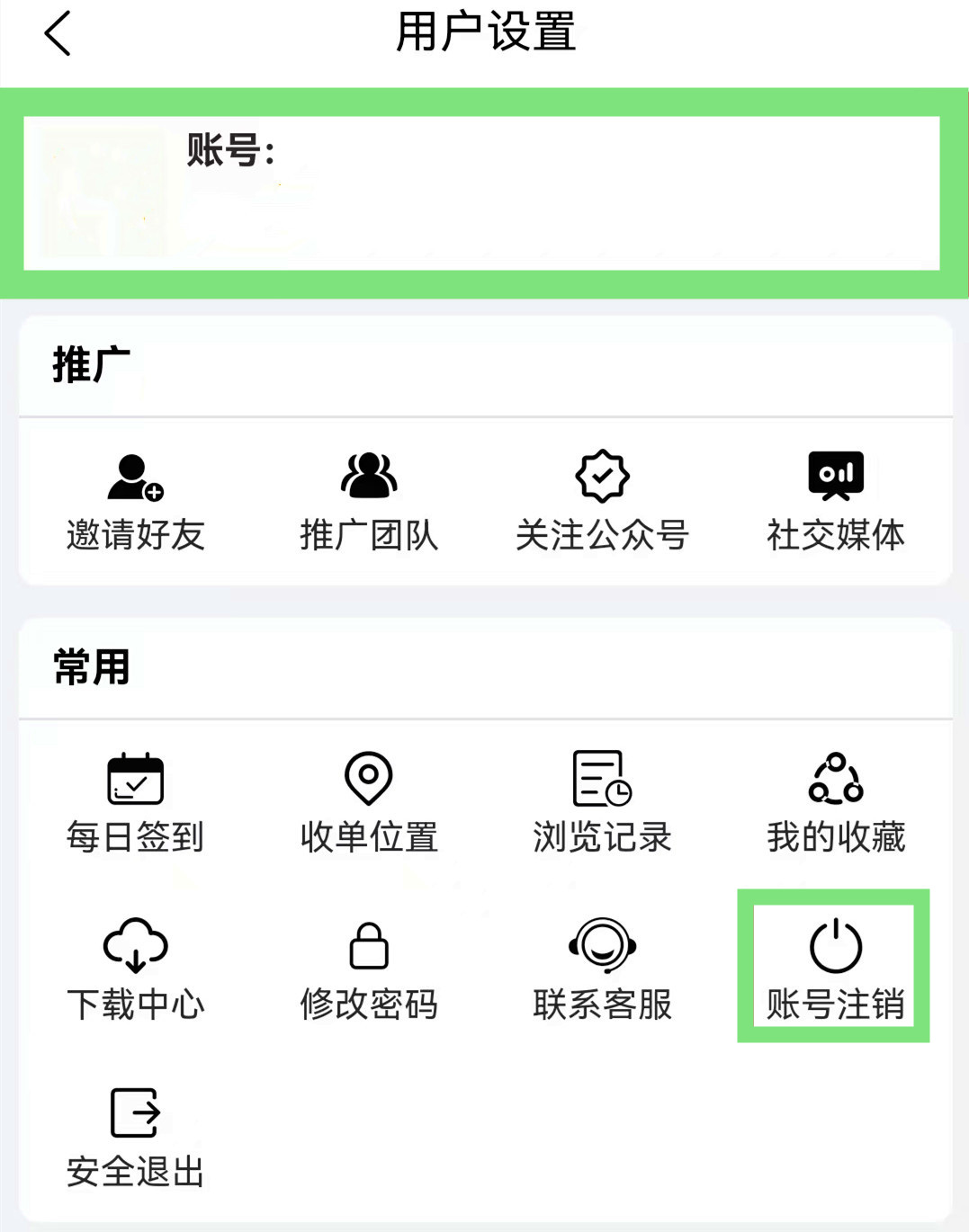Open the 推广团队 section
969x1232 pixels.
pos(369,502)
